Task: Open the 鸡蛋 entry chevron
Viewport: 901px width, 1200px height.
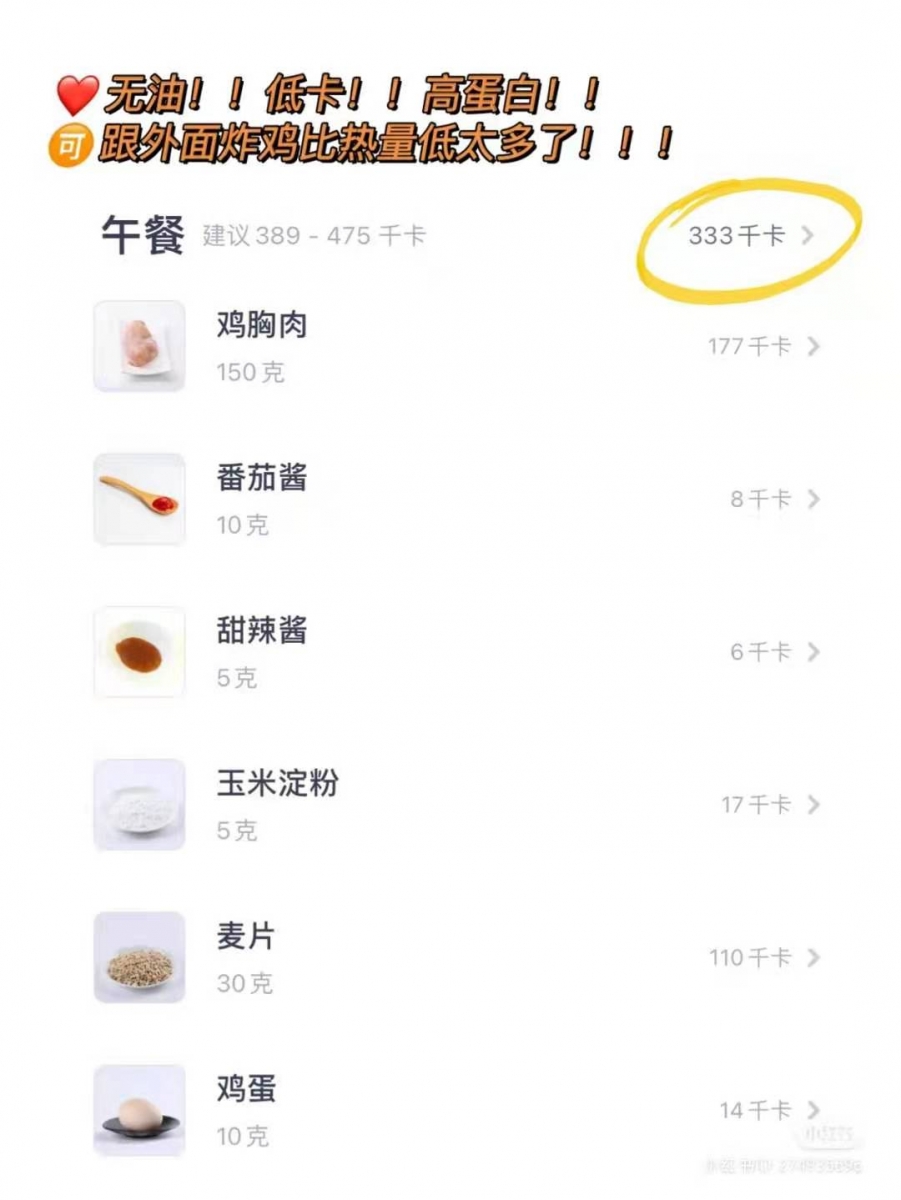Action: 813,1108
